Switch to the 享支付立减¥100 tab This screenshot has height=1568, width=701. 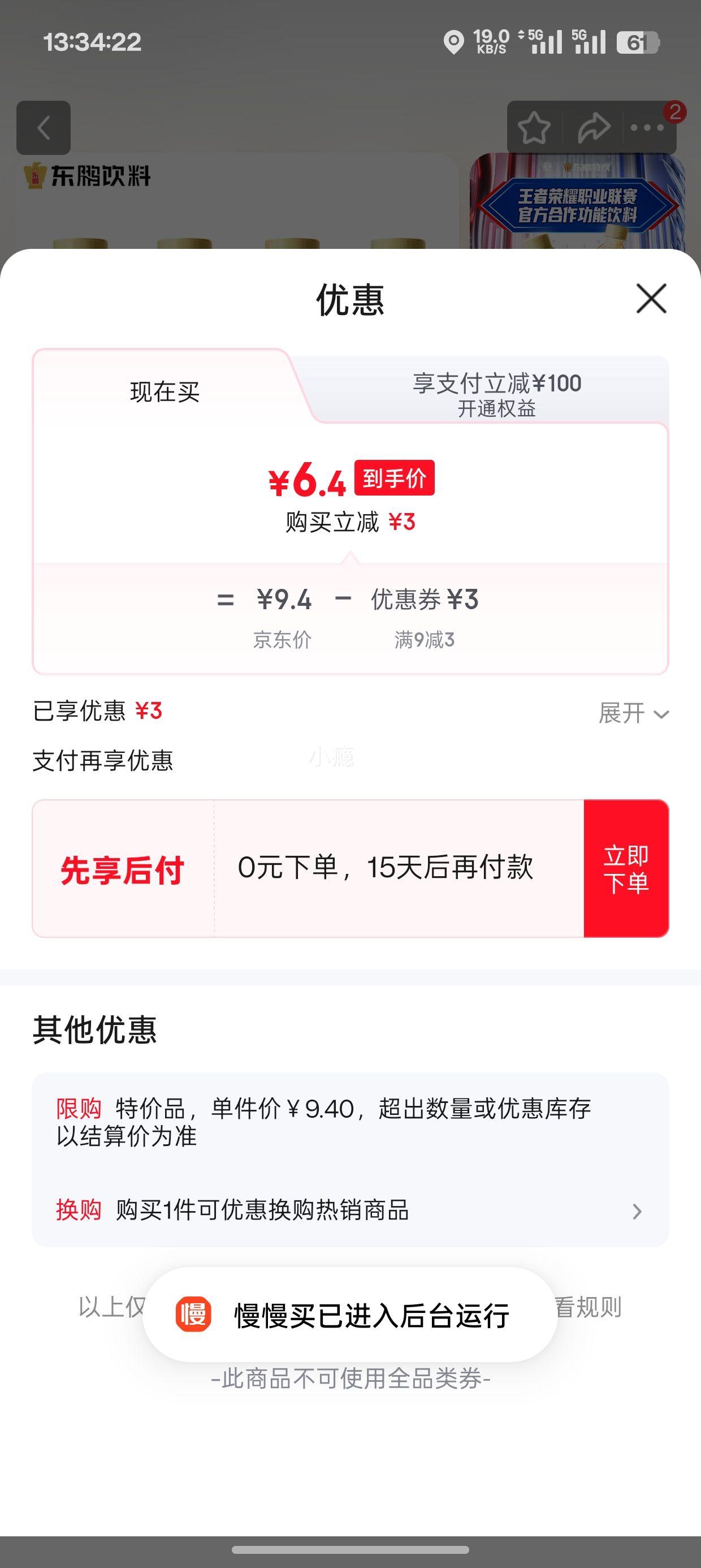pyautogui.click(x=496, y=394)
